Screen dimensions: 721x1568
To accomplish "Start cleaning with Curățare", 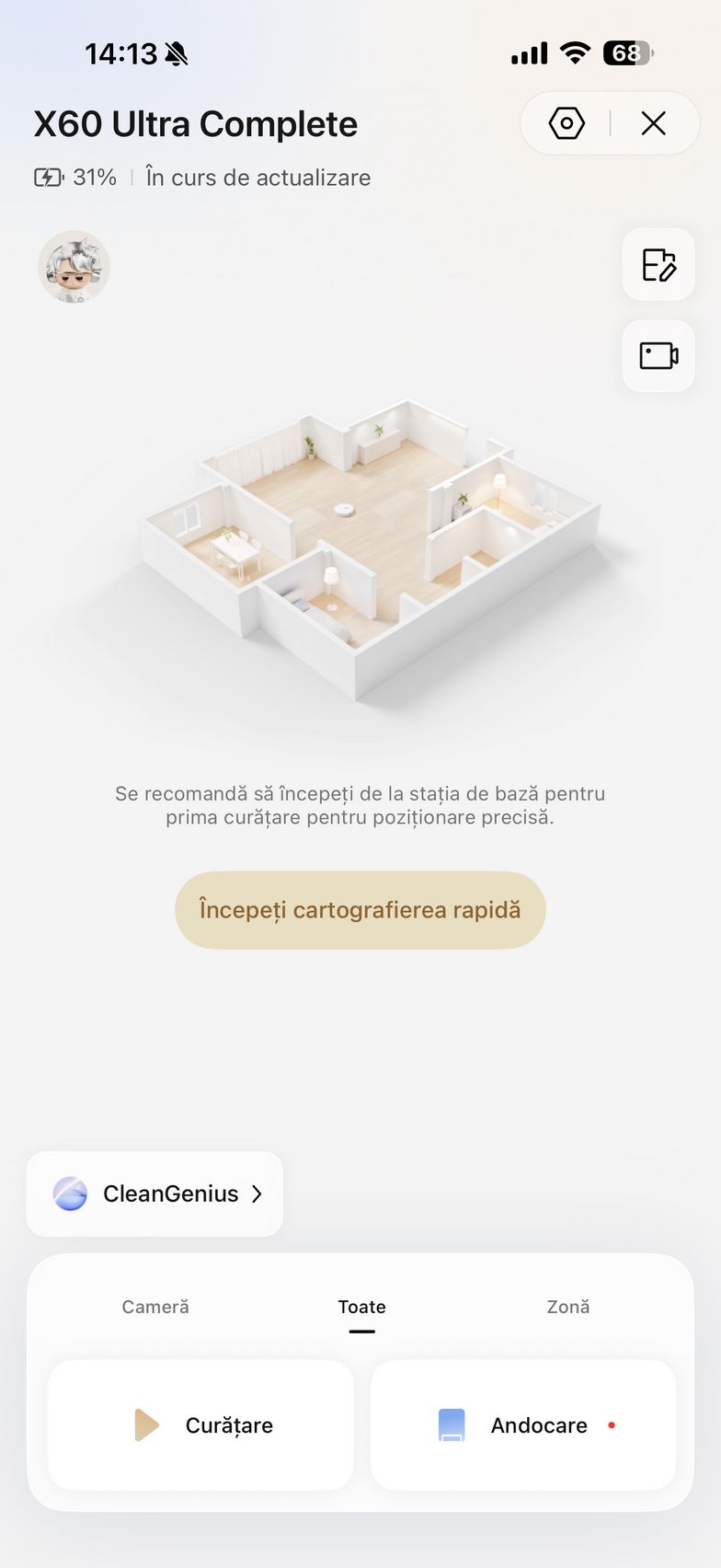I will [200, 1425].
